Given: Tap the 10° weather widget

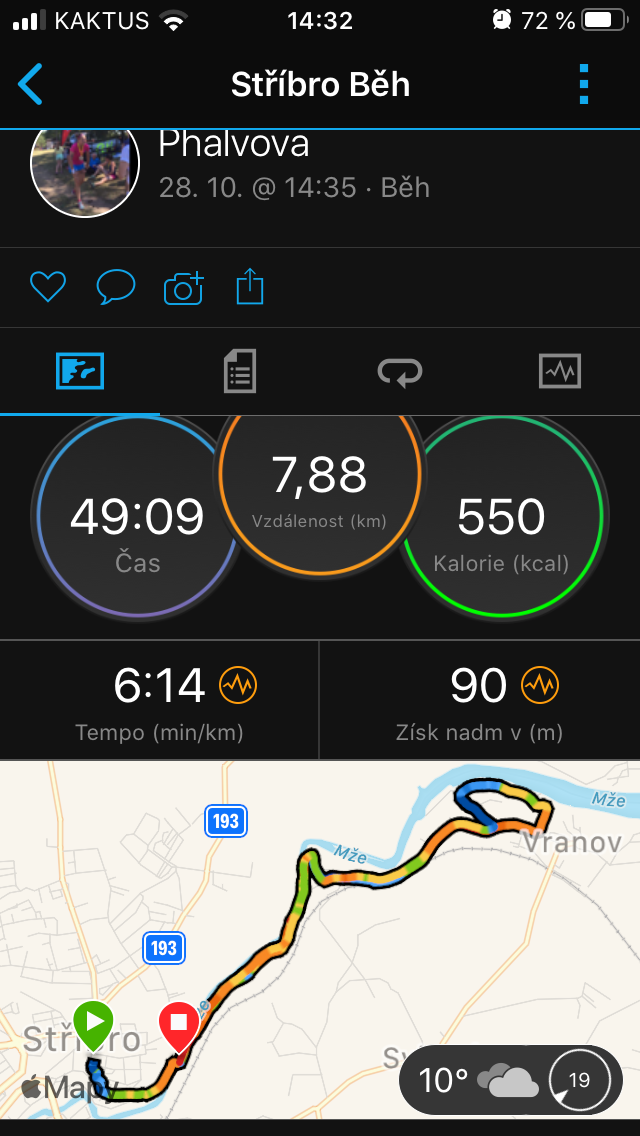Looking at the screenshot, I should point(510,1080).
